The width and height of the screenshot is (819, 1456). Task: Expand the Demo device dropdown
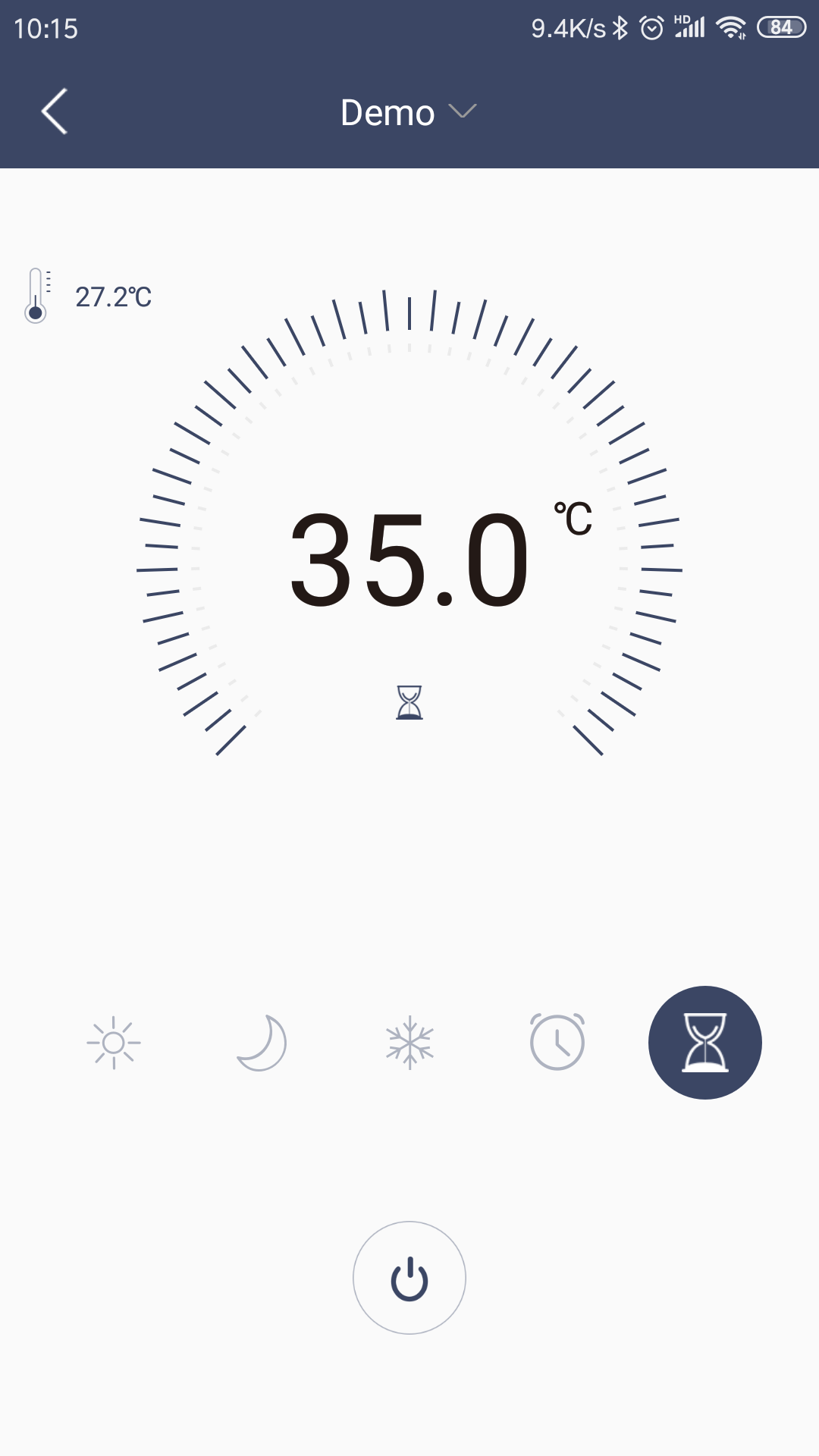pyautogui.click(x=408, y=112)
